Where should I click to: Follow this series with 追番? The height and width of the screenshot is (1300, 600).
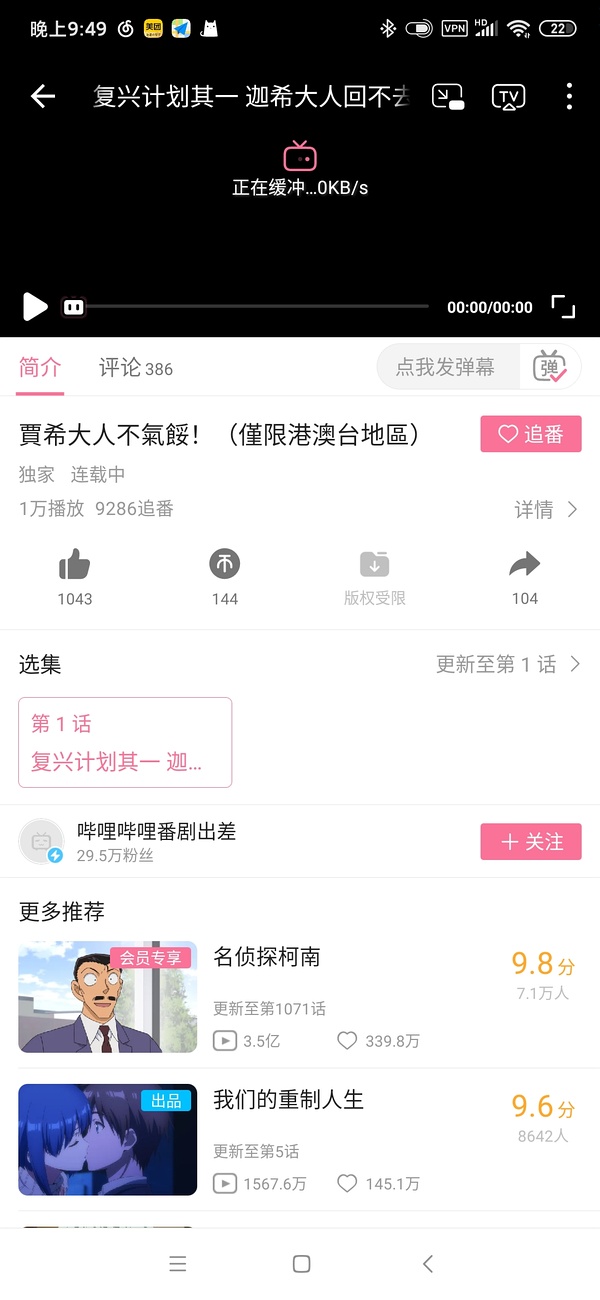530,434
